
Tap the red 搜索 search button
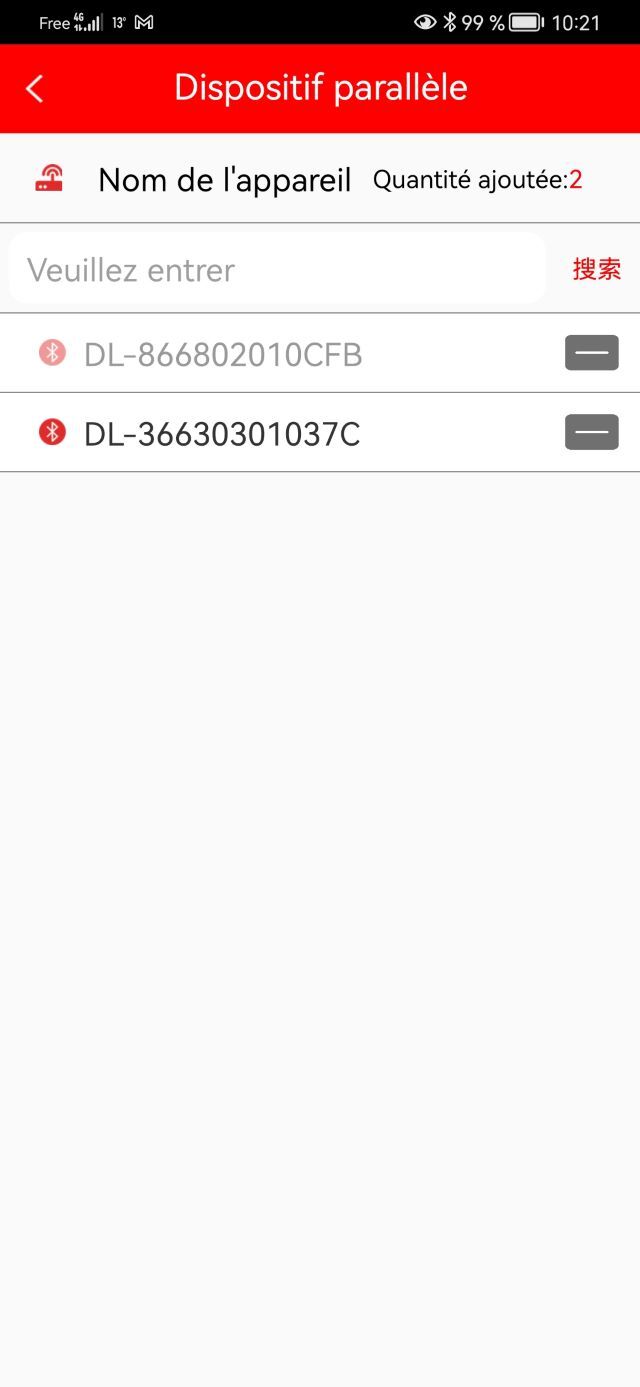[x=596, y=269]
